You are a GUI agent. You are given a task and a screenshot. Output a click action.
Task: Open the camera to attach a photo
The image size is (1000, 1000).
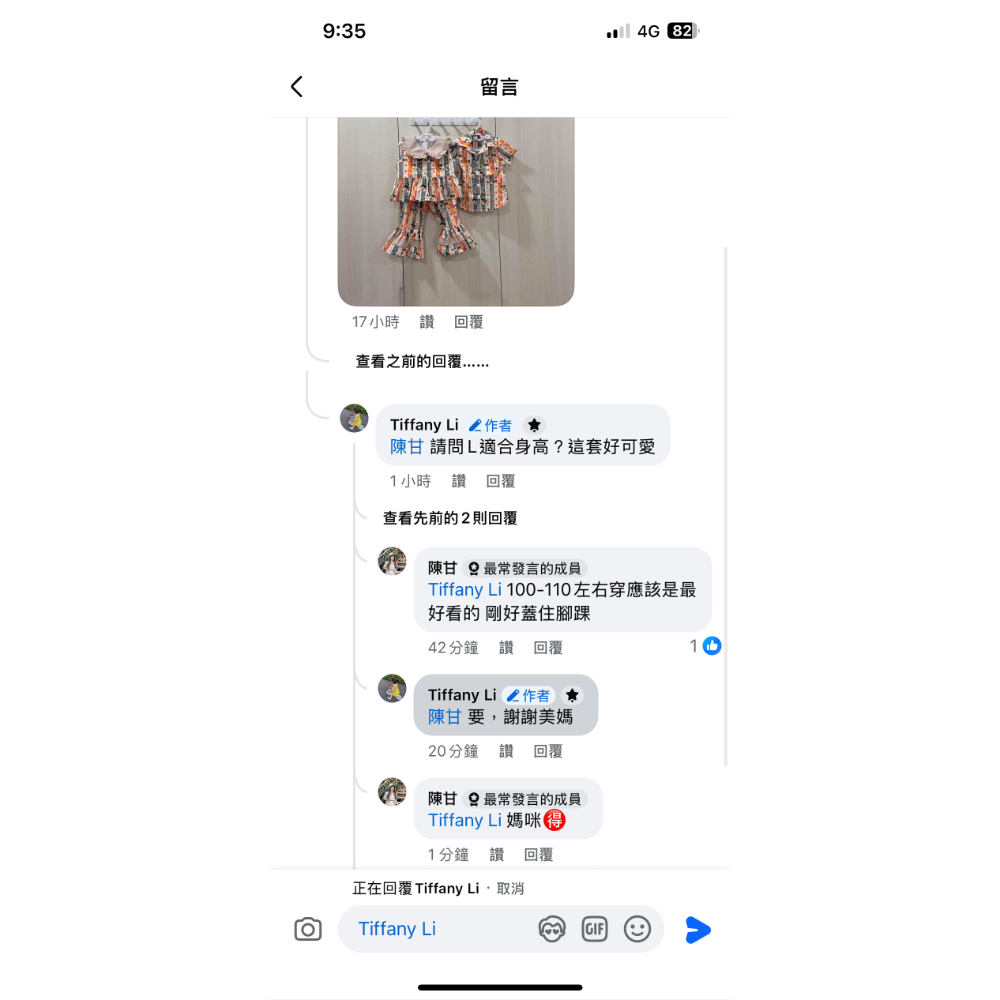click(x=308, y=929)
